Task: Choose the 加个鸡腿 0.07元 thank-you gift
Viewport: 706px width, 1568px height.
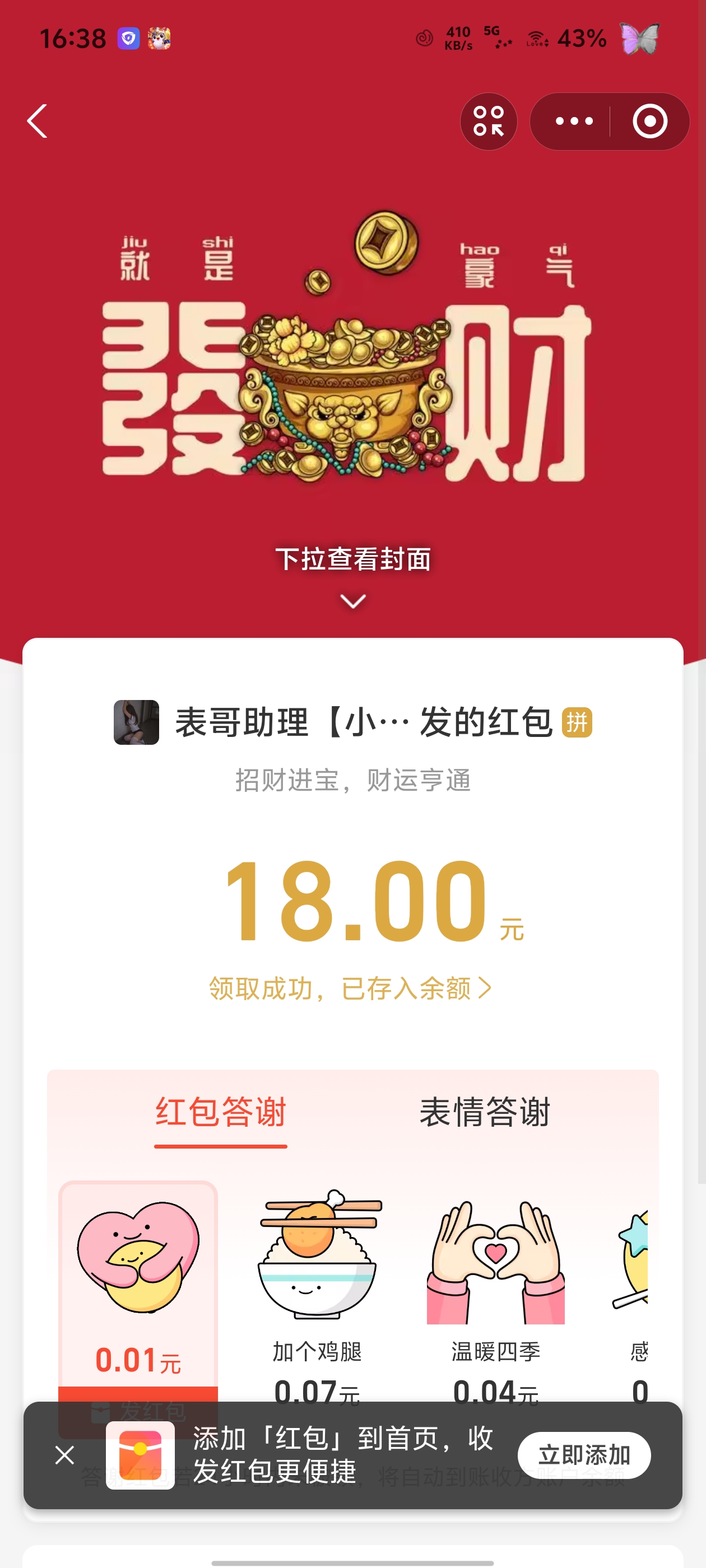Action: click(317, 1290)
